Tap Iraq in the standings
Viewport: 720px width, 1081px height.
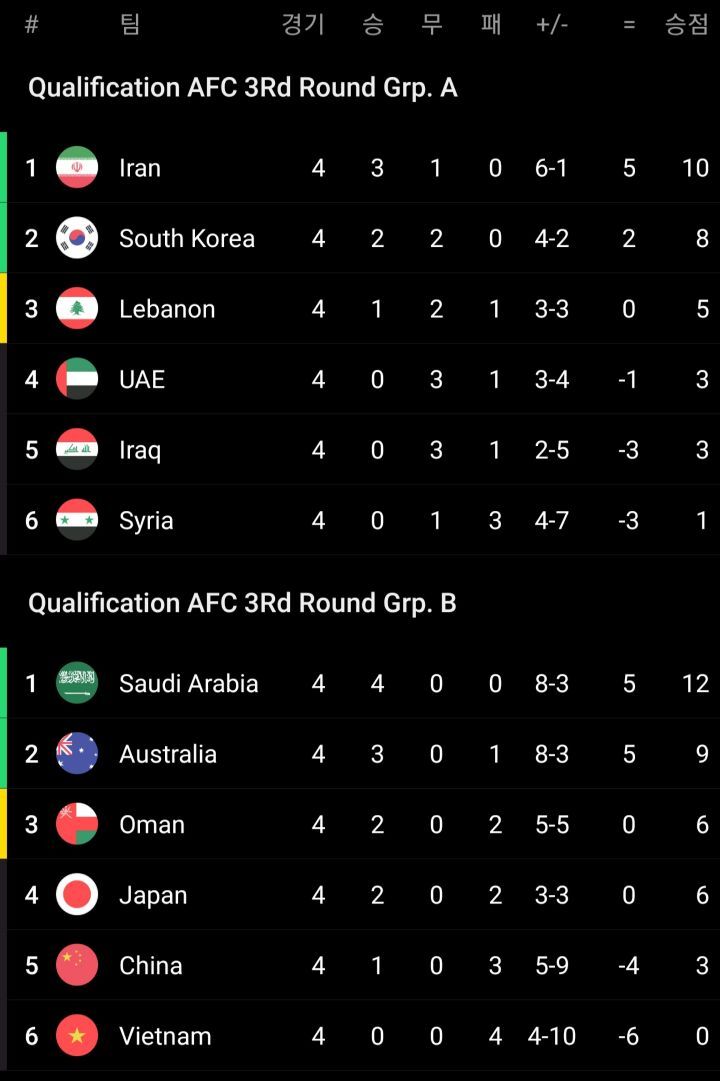click(x=140, y=450)
